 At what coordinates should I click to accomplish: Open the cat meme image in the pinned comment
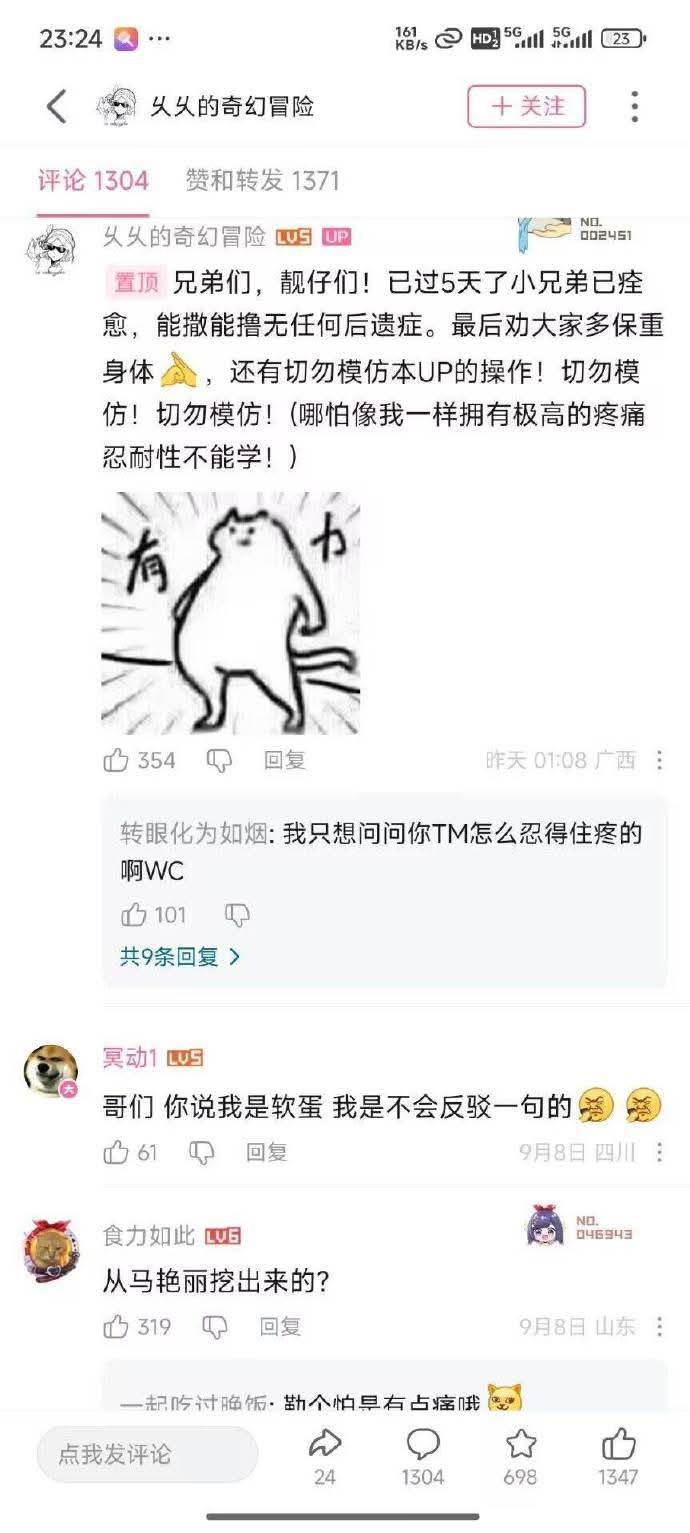point(230,613)
